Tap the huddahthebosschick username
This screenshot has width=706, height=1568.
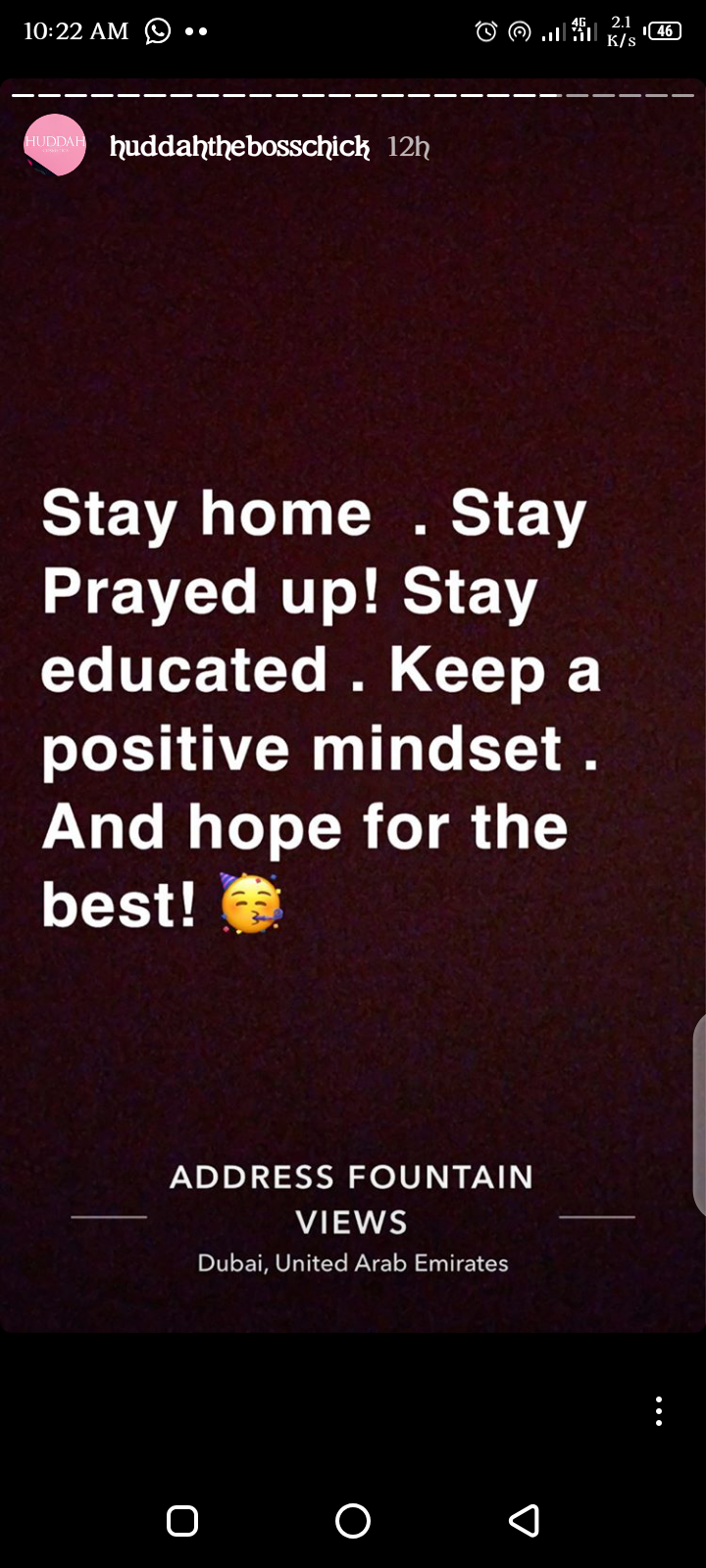point(239,147)
